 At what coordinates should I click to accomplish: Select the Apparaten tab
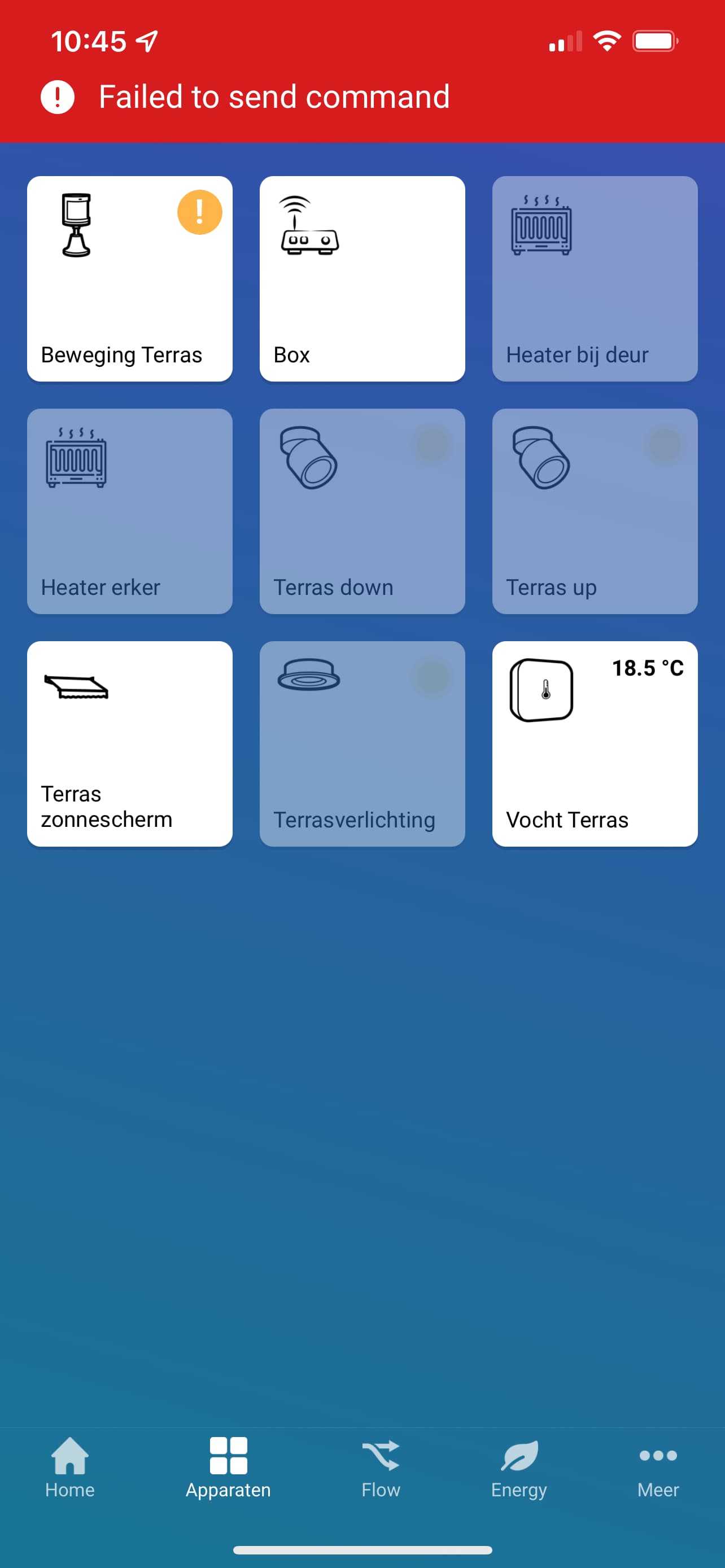tap(228, 1467)
